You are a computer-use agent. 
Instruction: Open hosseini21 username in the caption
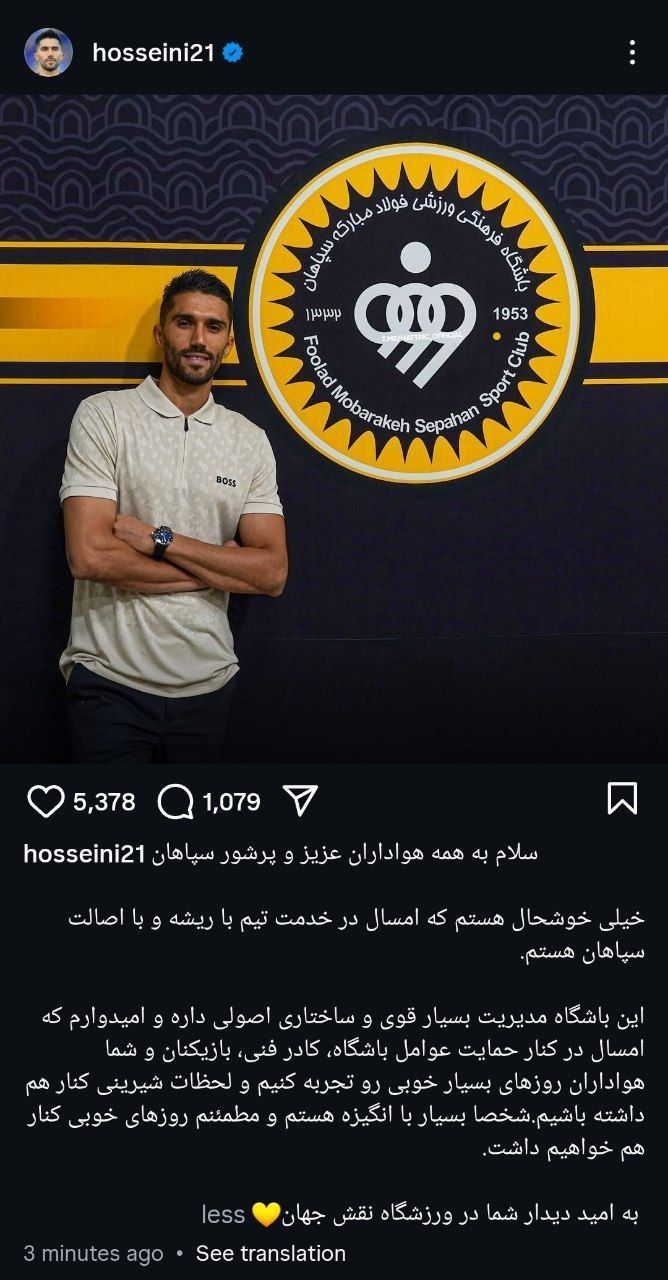pyautogui.click(x=84, y=853)
